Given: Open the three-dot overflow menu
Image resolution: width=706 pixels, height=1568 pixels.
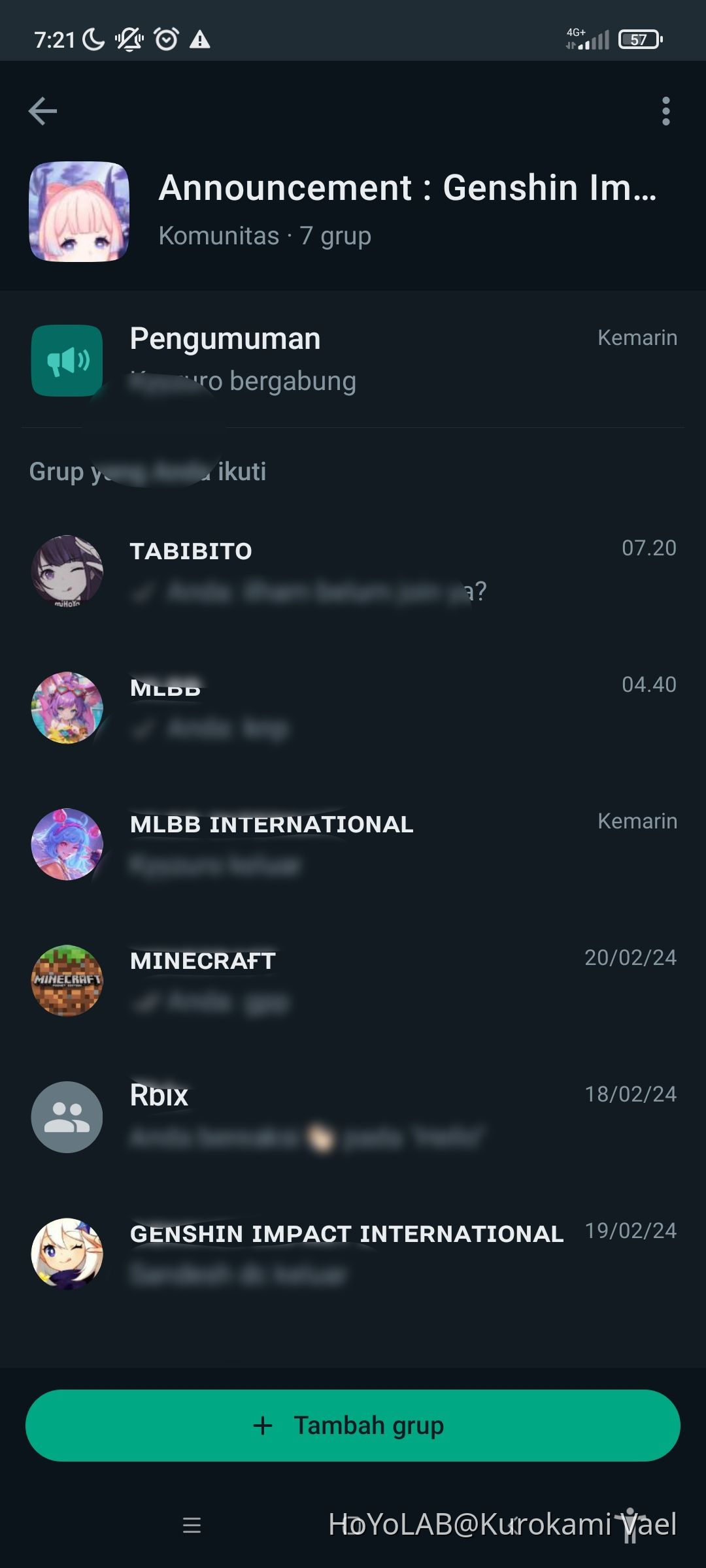Looking at the screenshot, I should click(665, 111).
